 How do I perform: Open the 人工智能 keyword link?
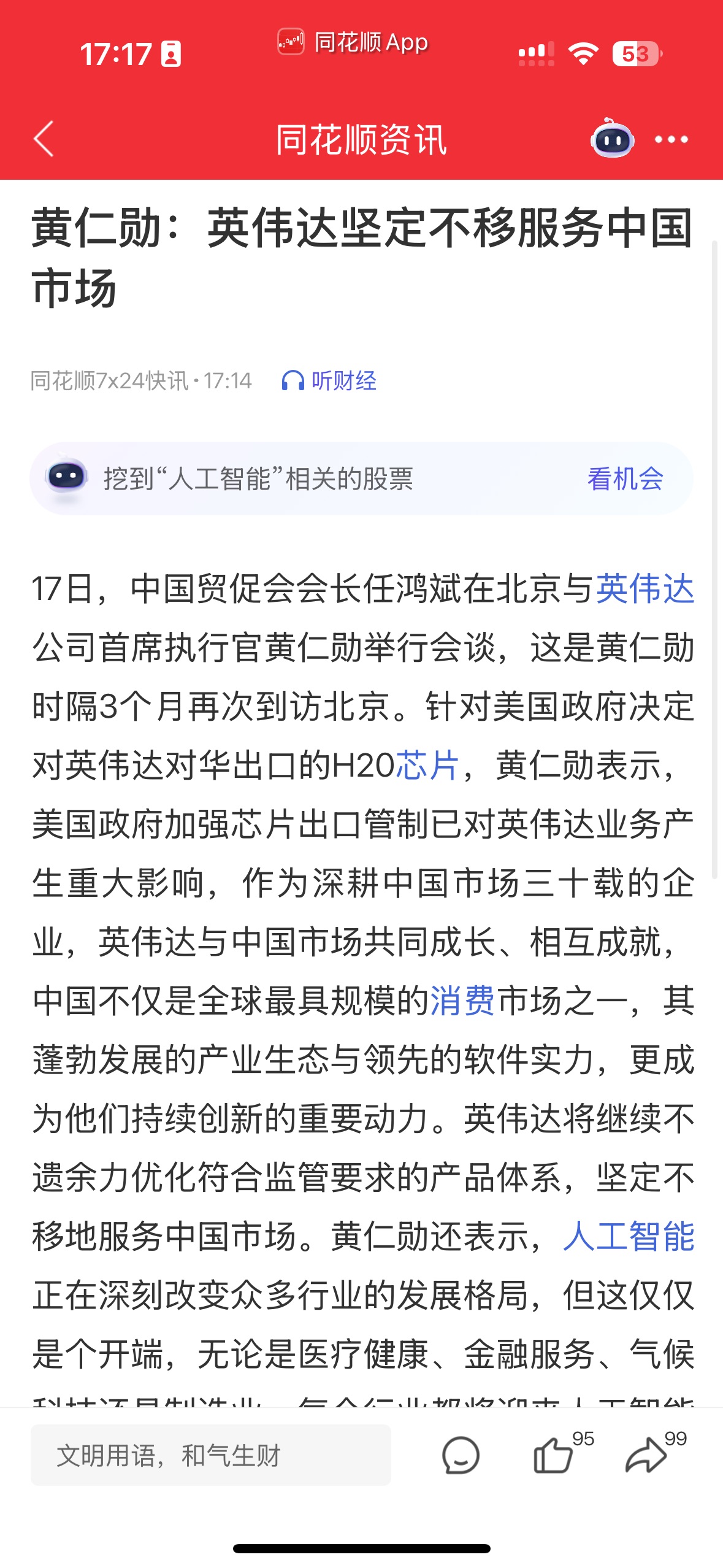(629, 1237)
